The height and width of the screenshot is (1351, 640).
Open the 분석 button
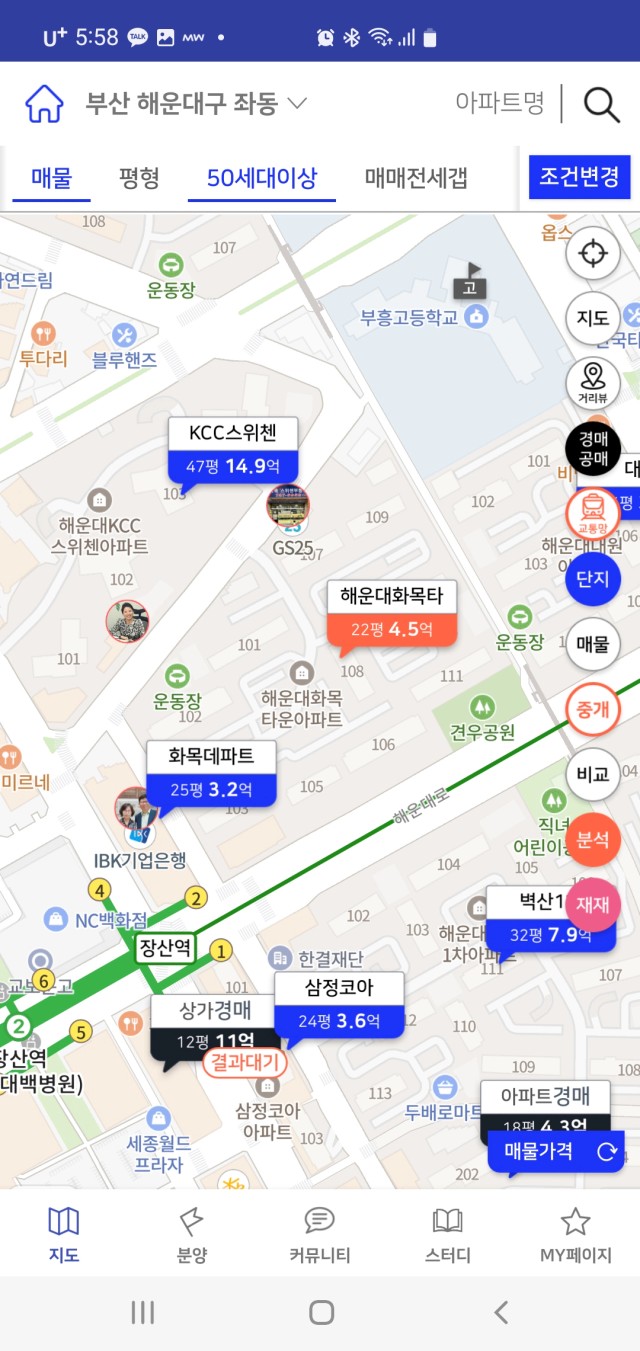coord(593,840)
